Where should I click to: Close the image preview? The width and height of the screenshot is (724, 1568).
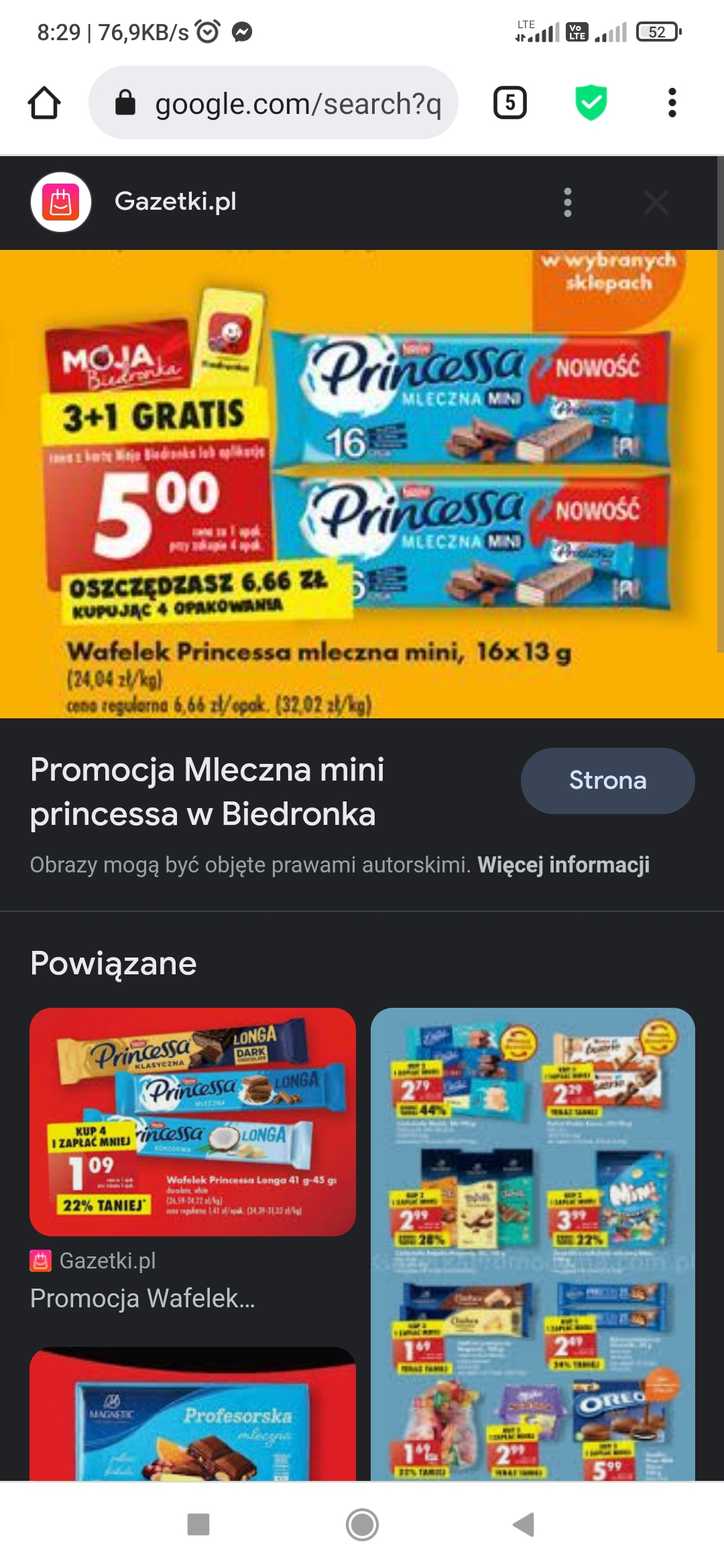(656, 202)
